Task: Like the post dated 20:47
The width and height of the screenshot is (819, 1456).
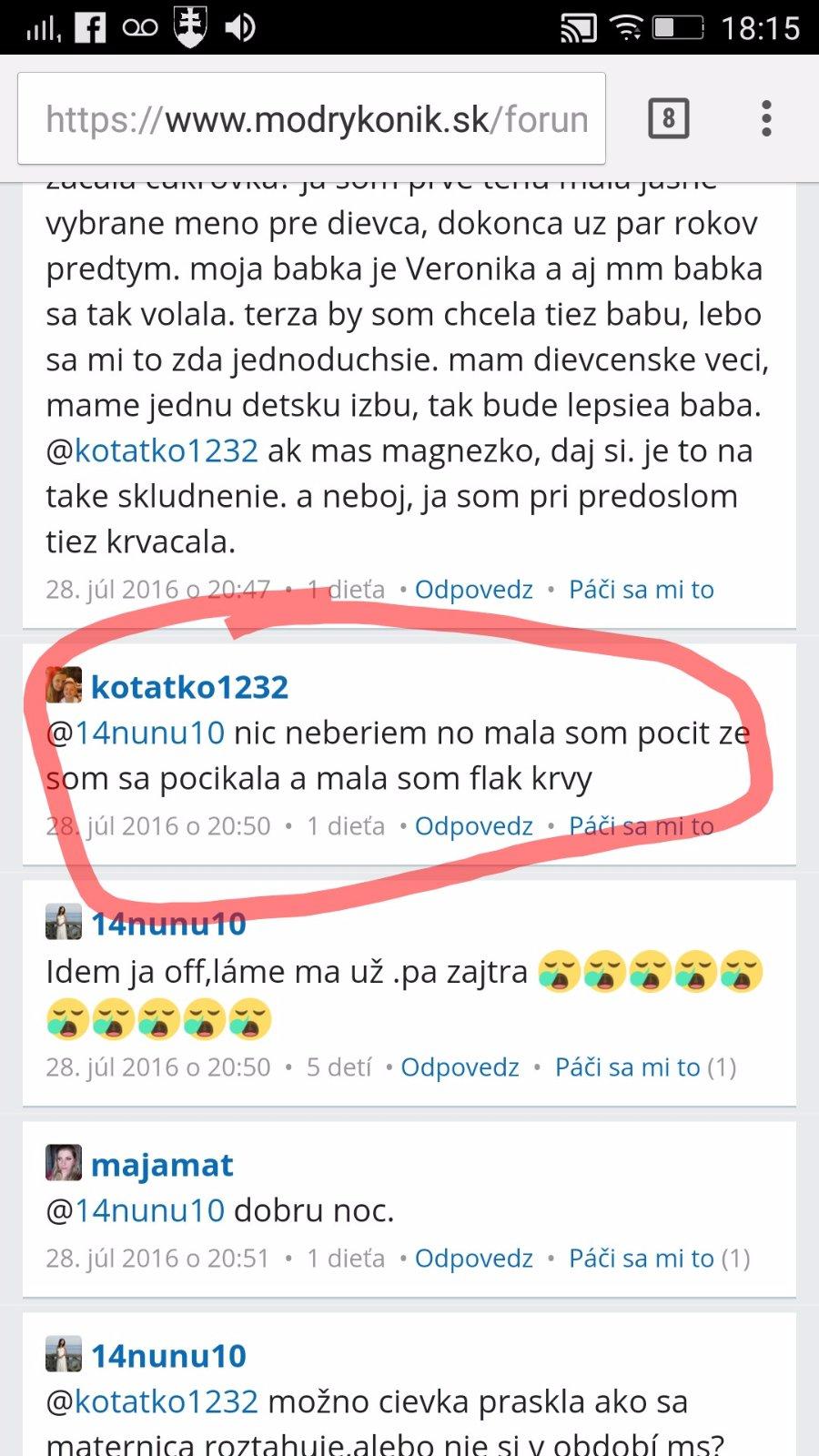Action: tap(641, 590)
